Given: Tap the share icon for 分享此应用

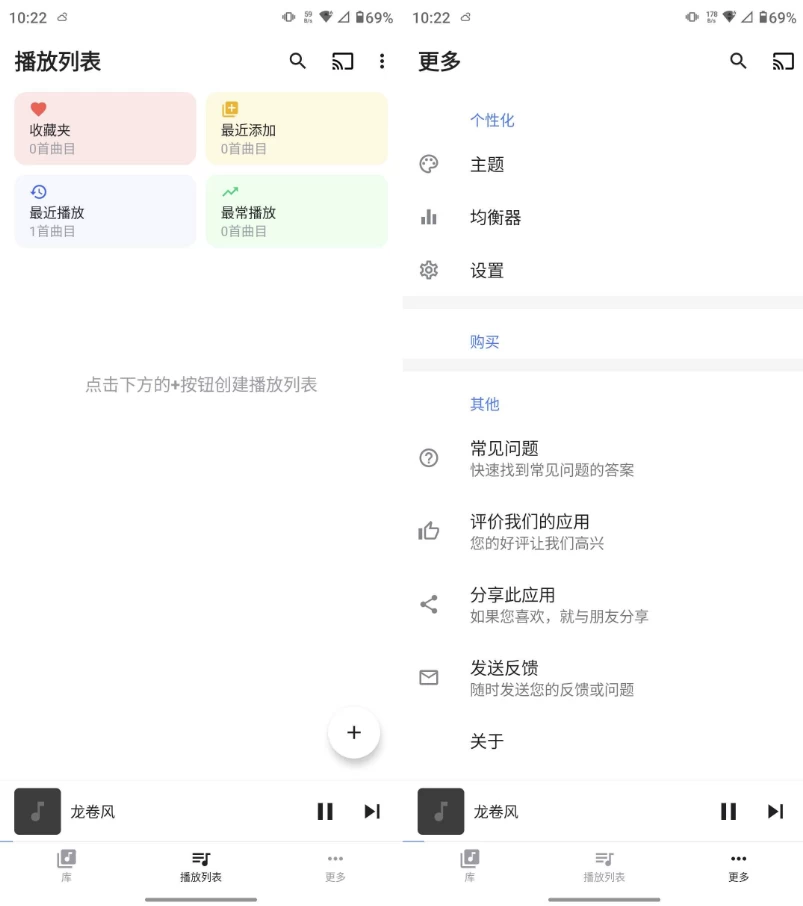Looking at the screenshot, I should point(428,604).
